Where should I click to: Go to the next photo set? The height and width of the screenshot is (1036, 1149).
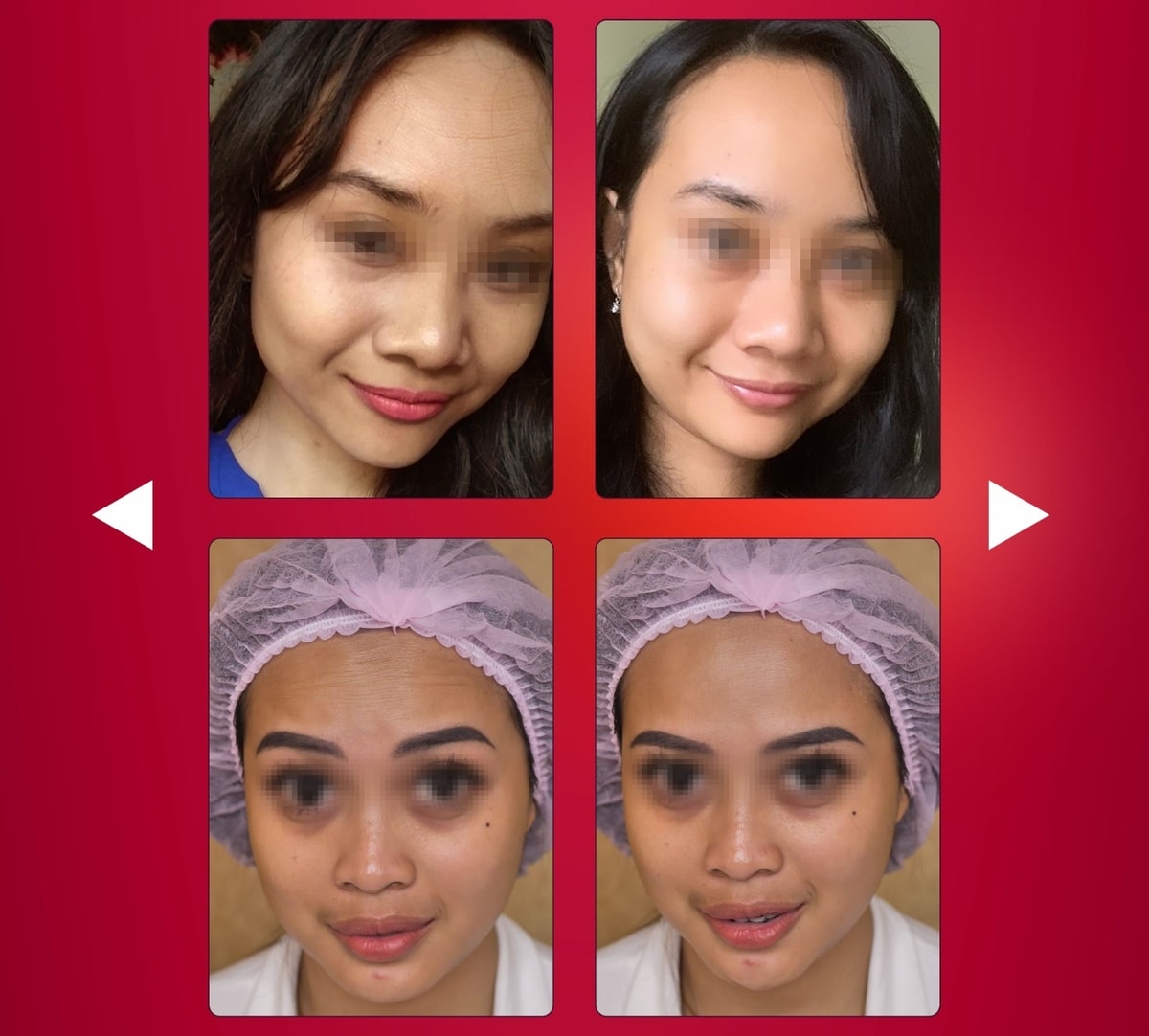pos(1014,515)
